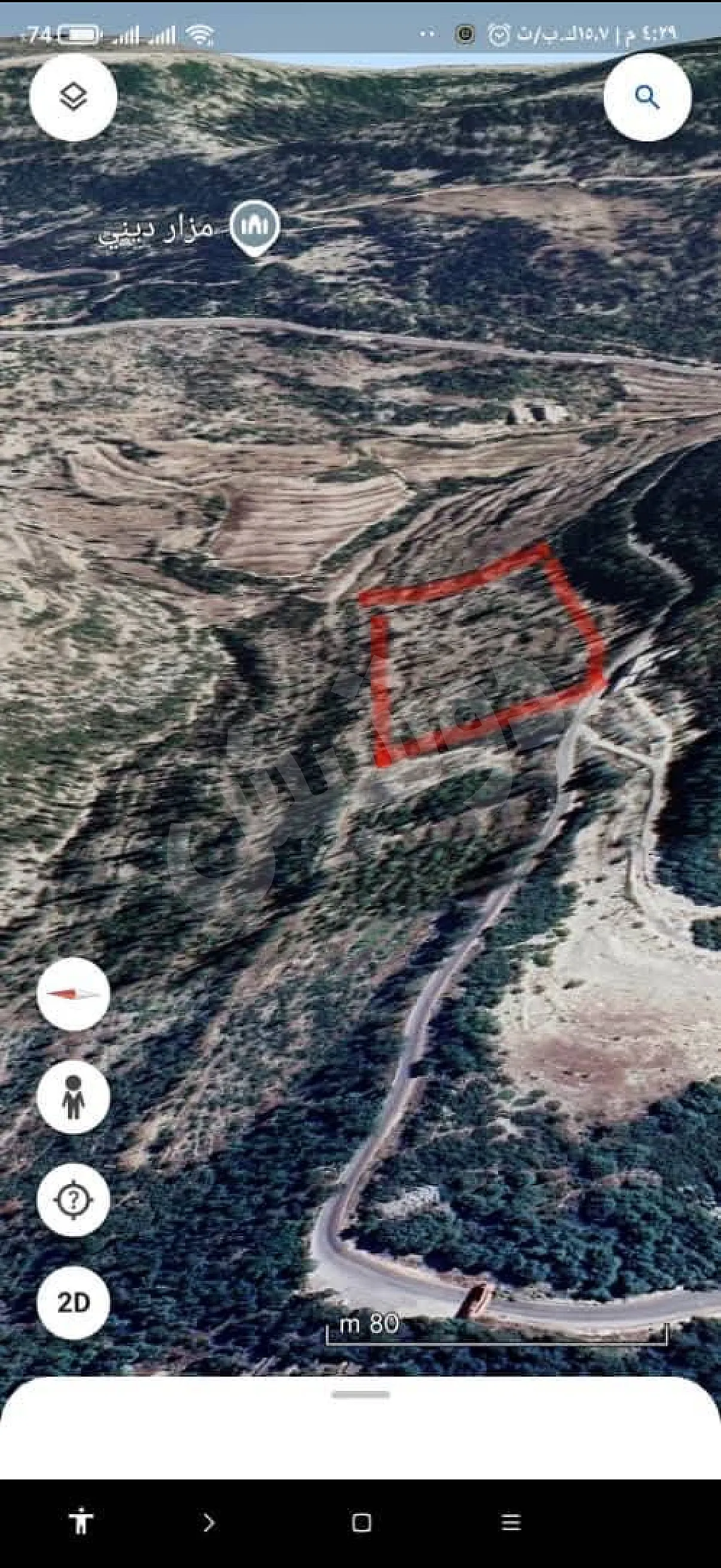Tap the compass to reset north
Image resolution: width=721 pixels, height=1568 pixels.
tap(73, 994)
